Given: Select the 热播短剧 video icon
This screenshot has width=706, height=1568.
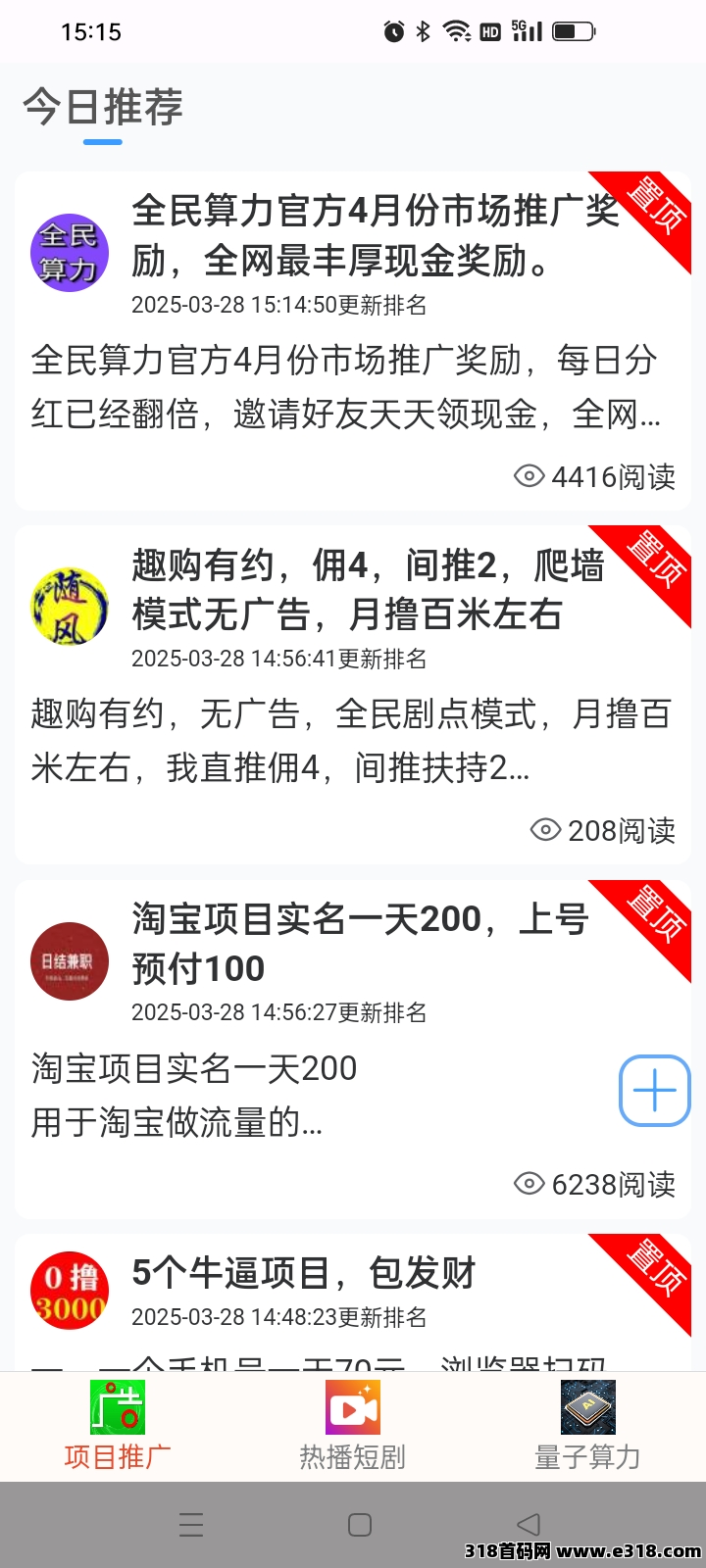Looking at the screenshot, I should coord(353,1407).
